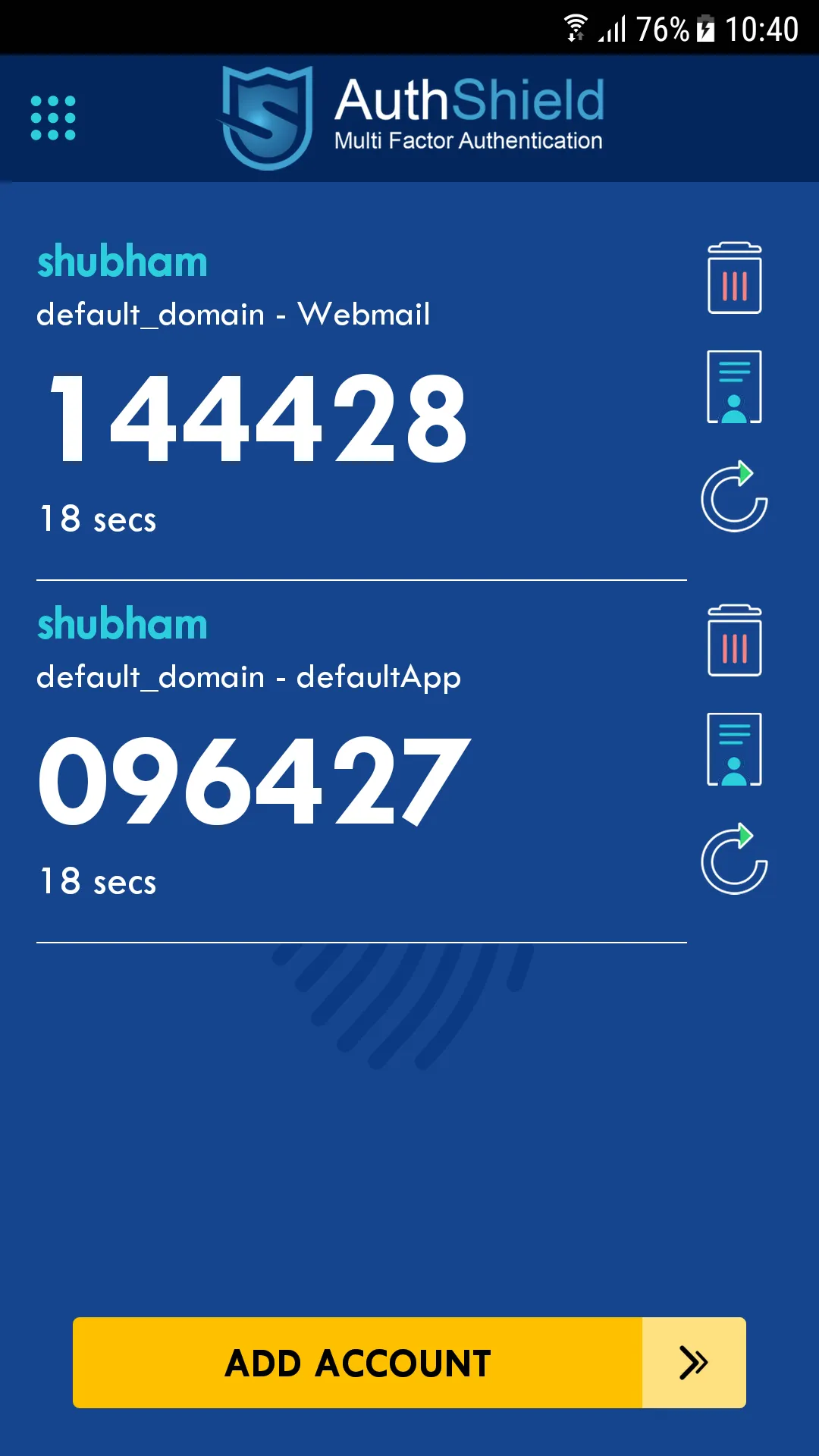
Task: Refresh the Webmail OTP code
Action: [734, 497]
